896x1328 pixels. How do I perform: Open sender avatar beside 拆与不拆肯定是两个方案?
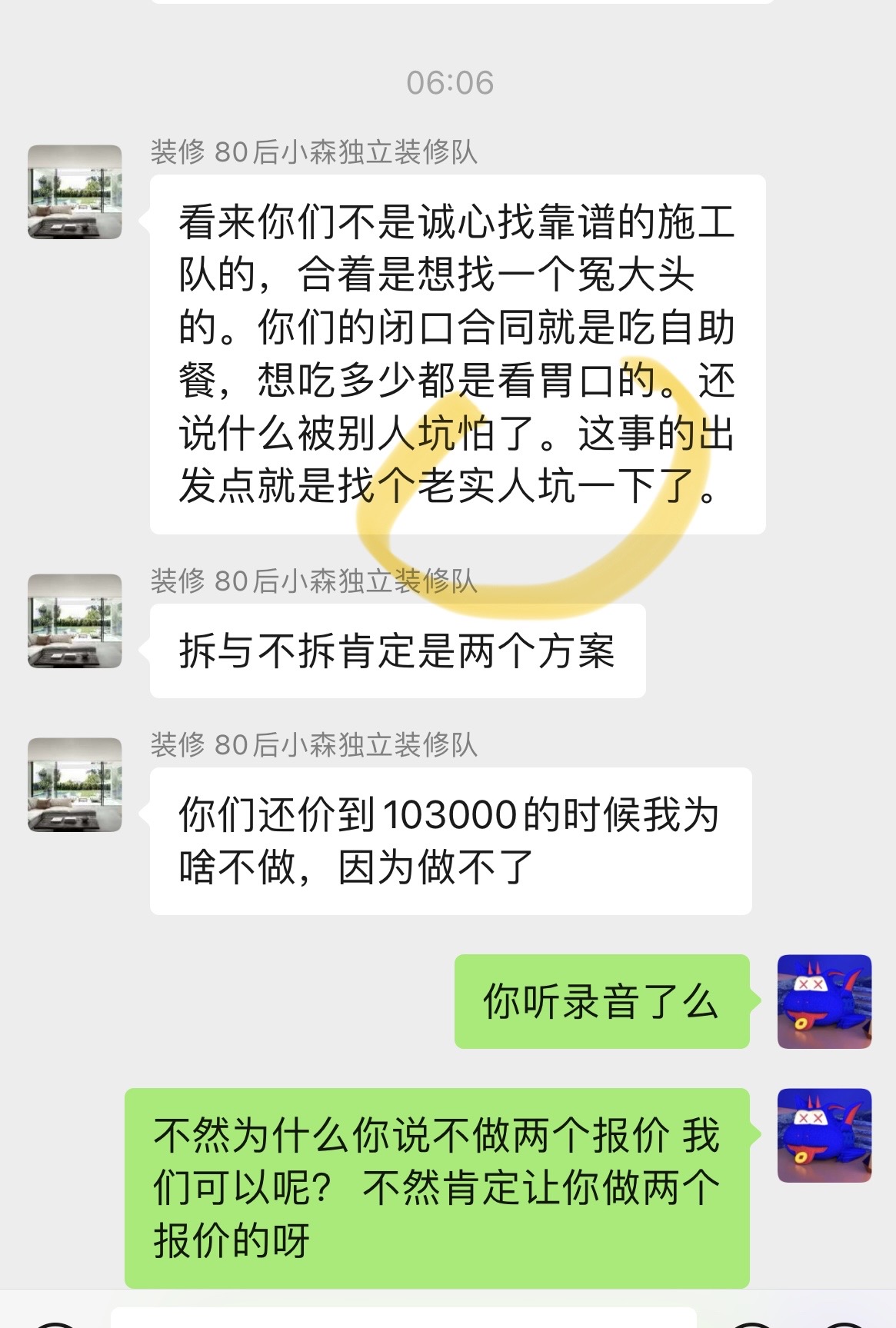[x=75, y=621]
